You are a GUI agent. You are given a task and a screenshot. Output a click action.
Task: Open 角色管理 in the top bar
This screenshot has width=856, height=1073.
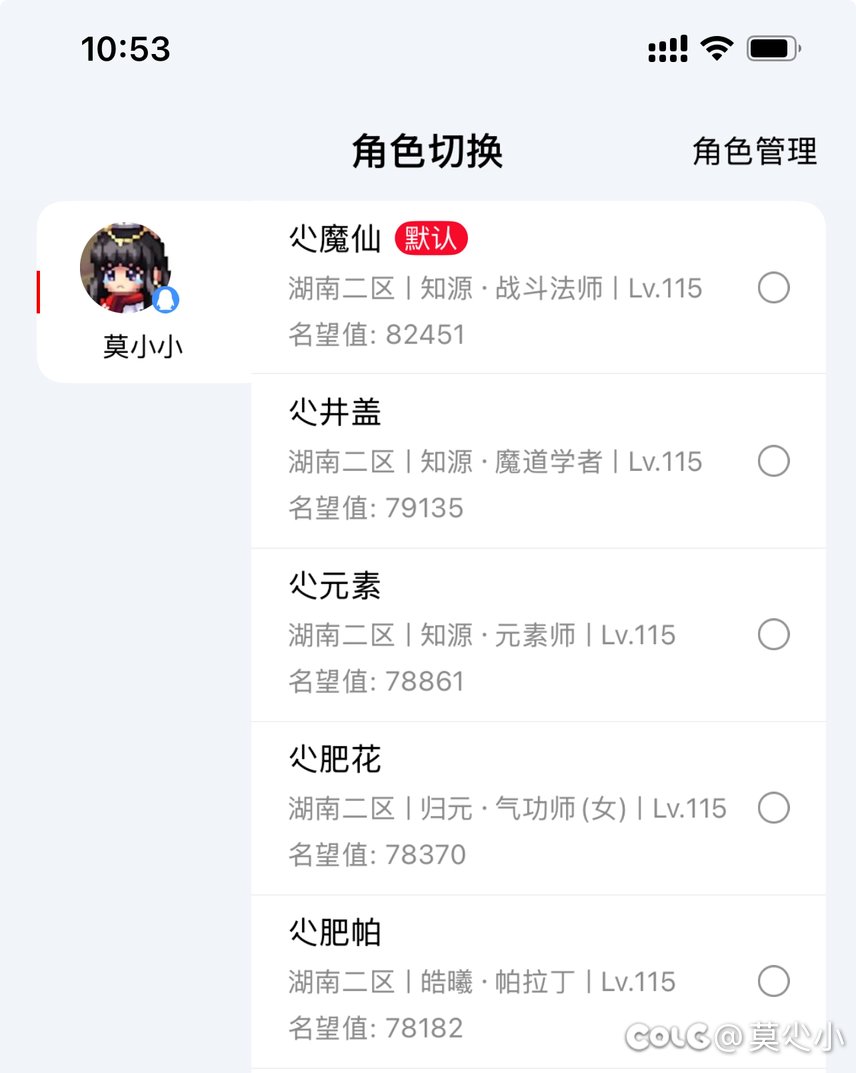click(755, 152)
